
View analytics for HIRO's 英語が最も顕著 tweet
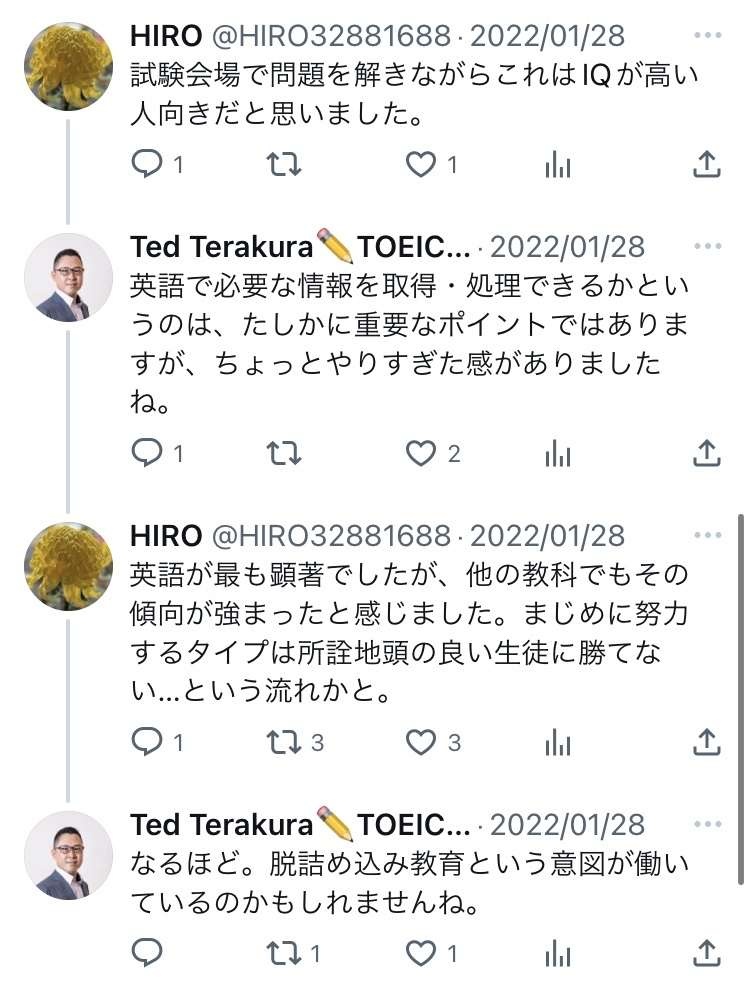(558, 743)
